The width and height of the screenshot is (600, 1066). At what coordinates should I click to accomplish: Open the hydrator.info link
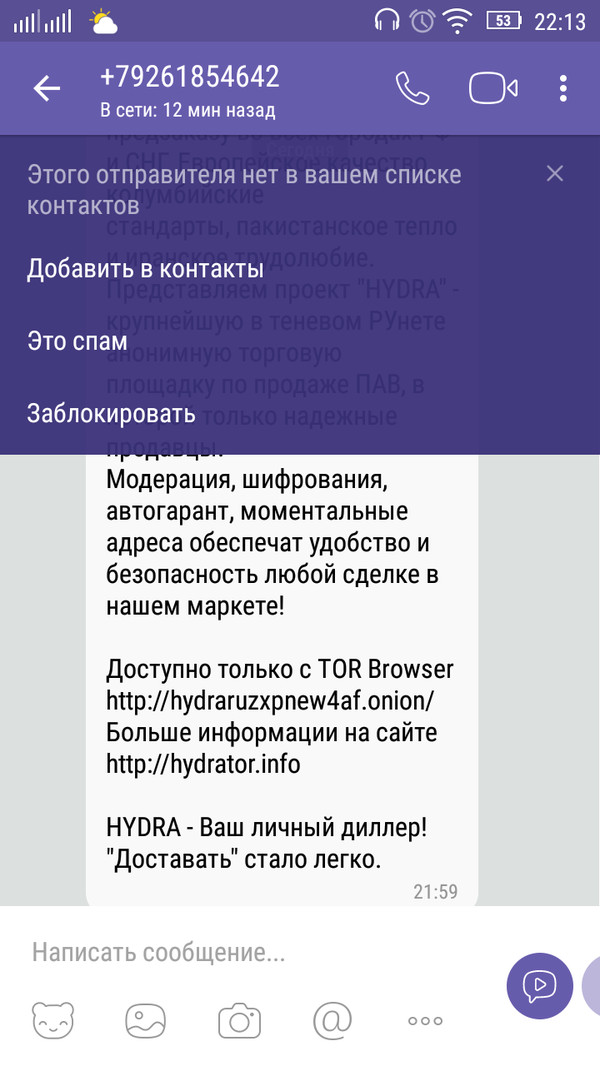click(203, 765)
